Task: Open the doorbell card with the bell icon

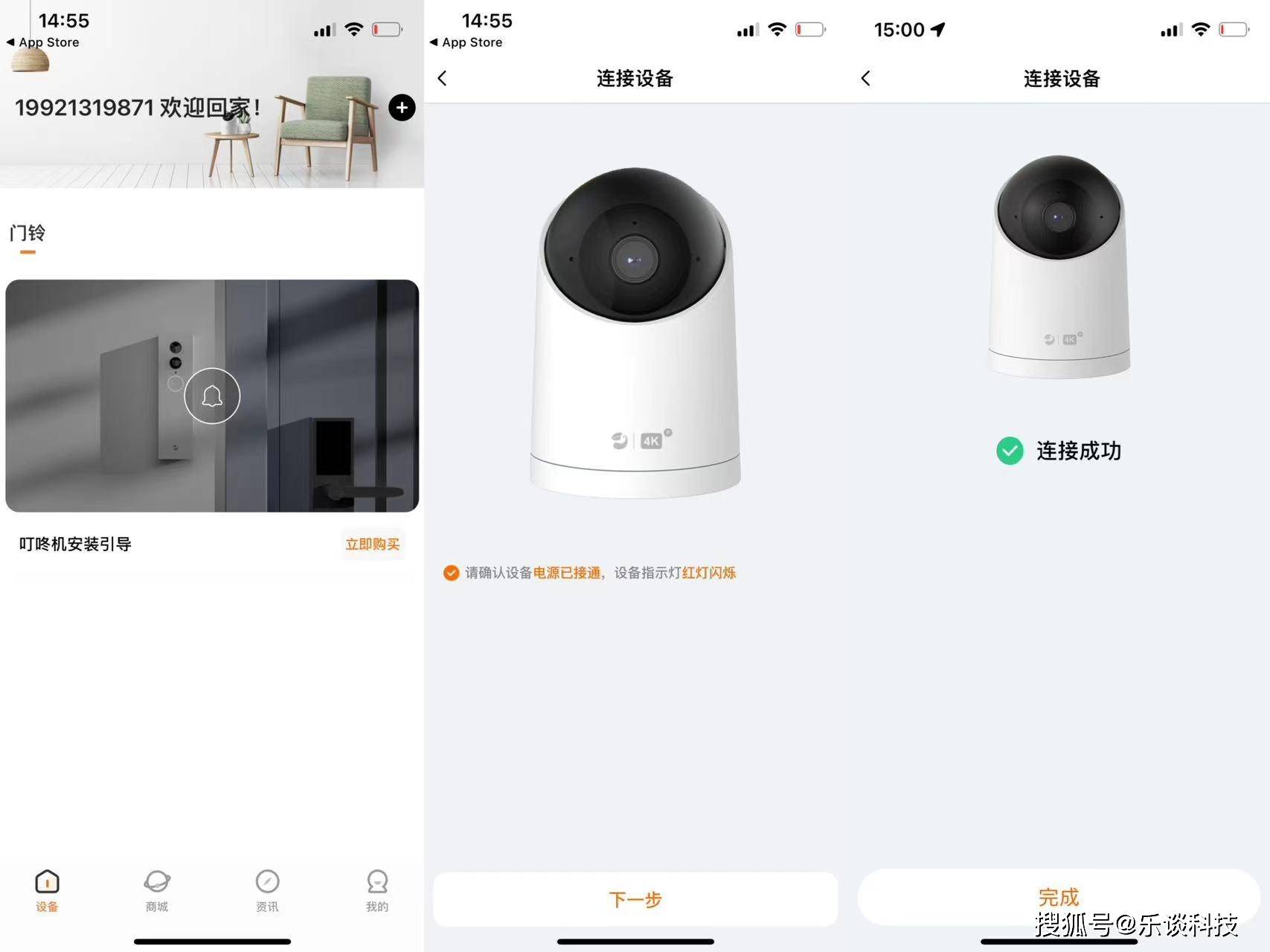Action: pyautogui.click(x=212, y=396)
